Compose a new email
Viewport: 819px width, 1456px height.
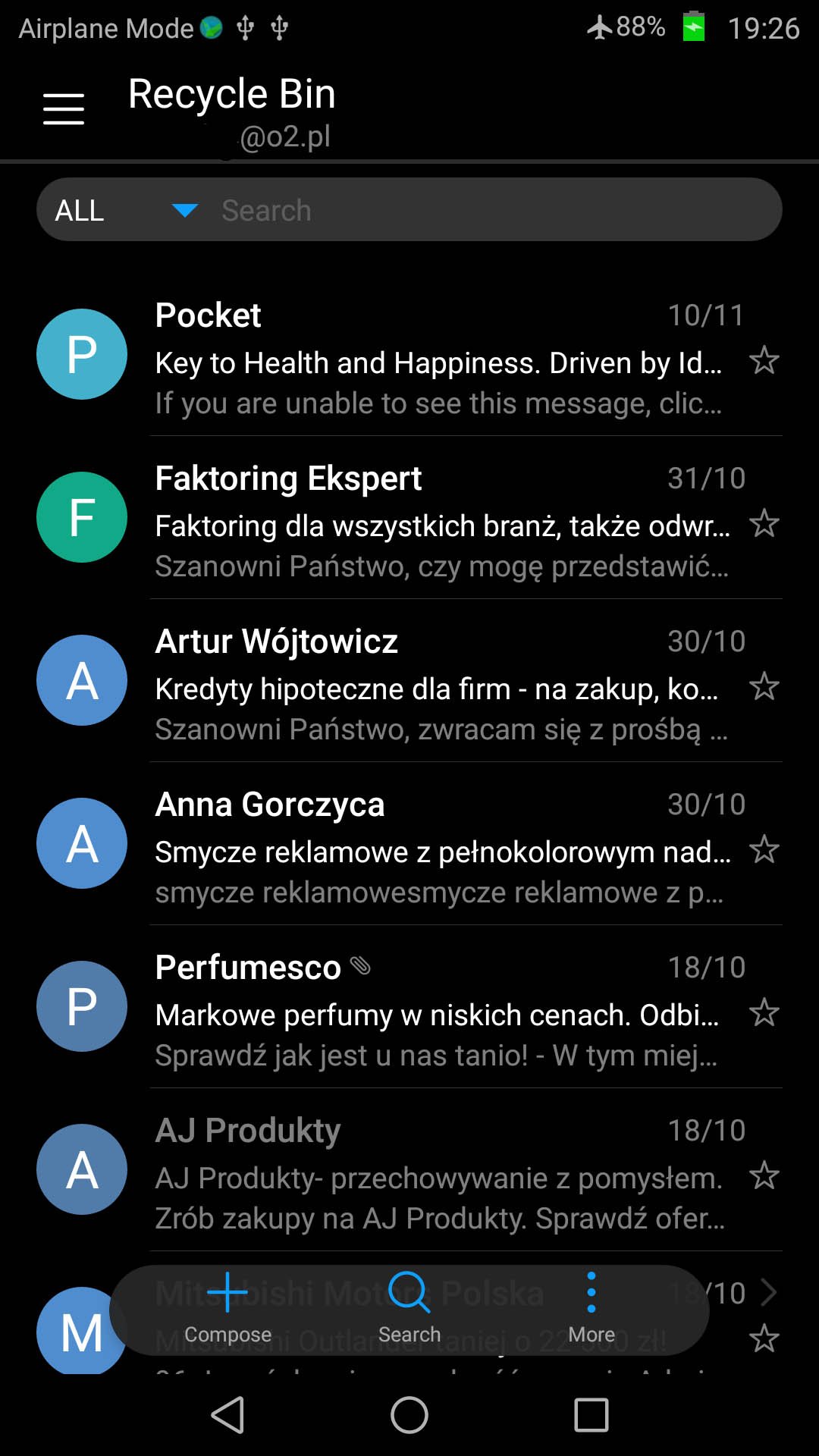(x=227, y=1308)
